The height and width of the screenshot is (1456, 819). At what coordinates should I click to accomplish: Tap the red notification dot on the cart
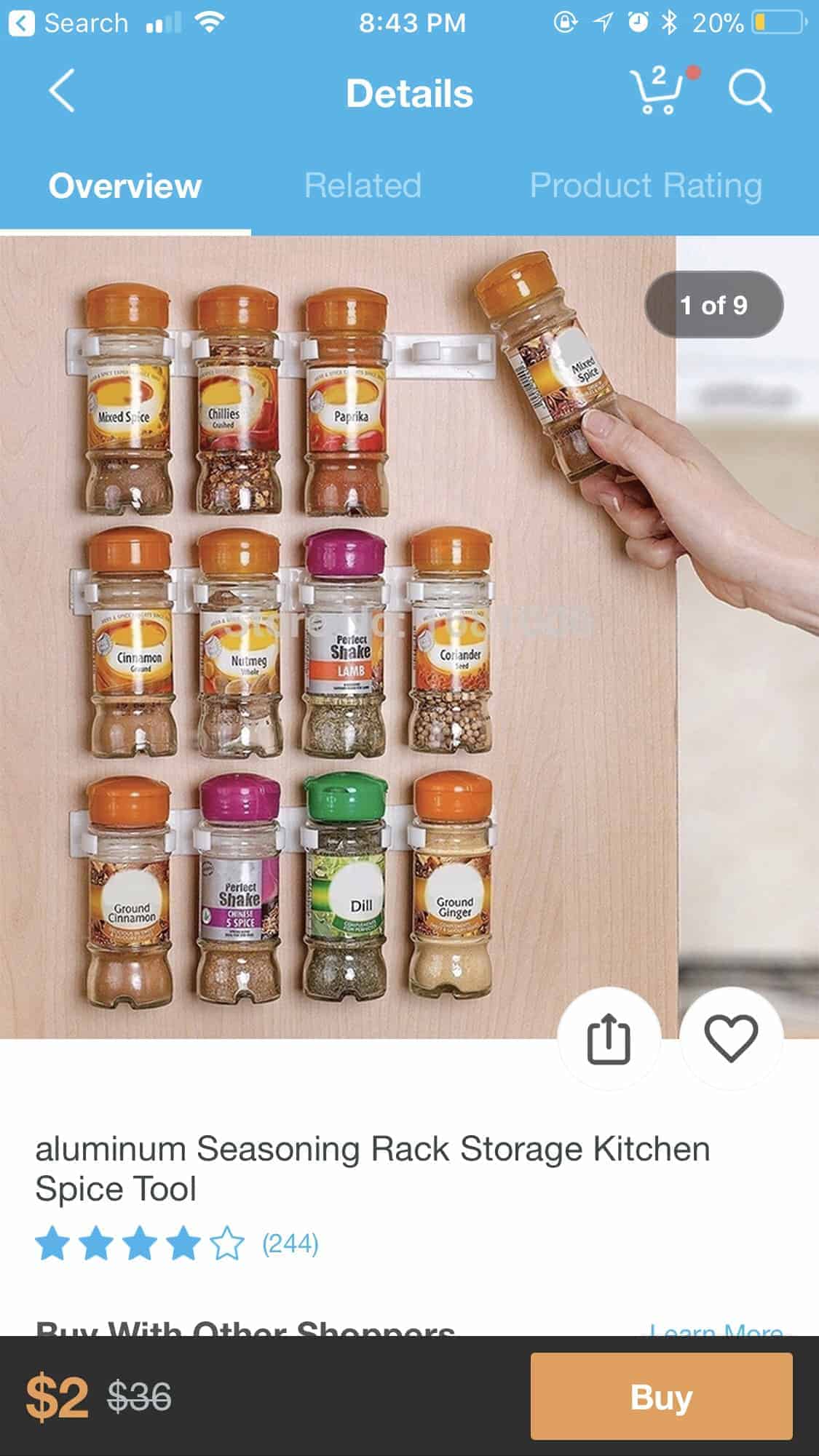pyautogui.click(x=692, y=72)
